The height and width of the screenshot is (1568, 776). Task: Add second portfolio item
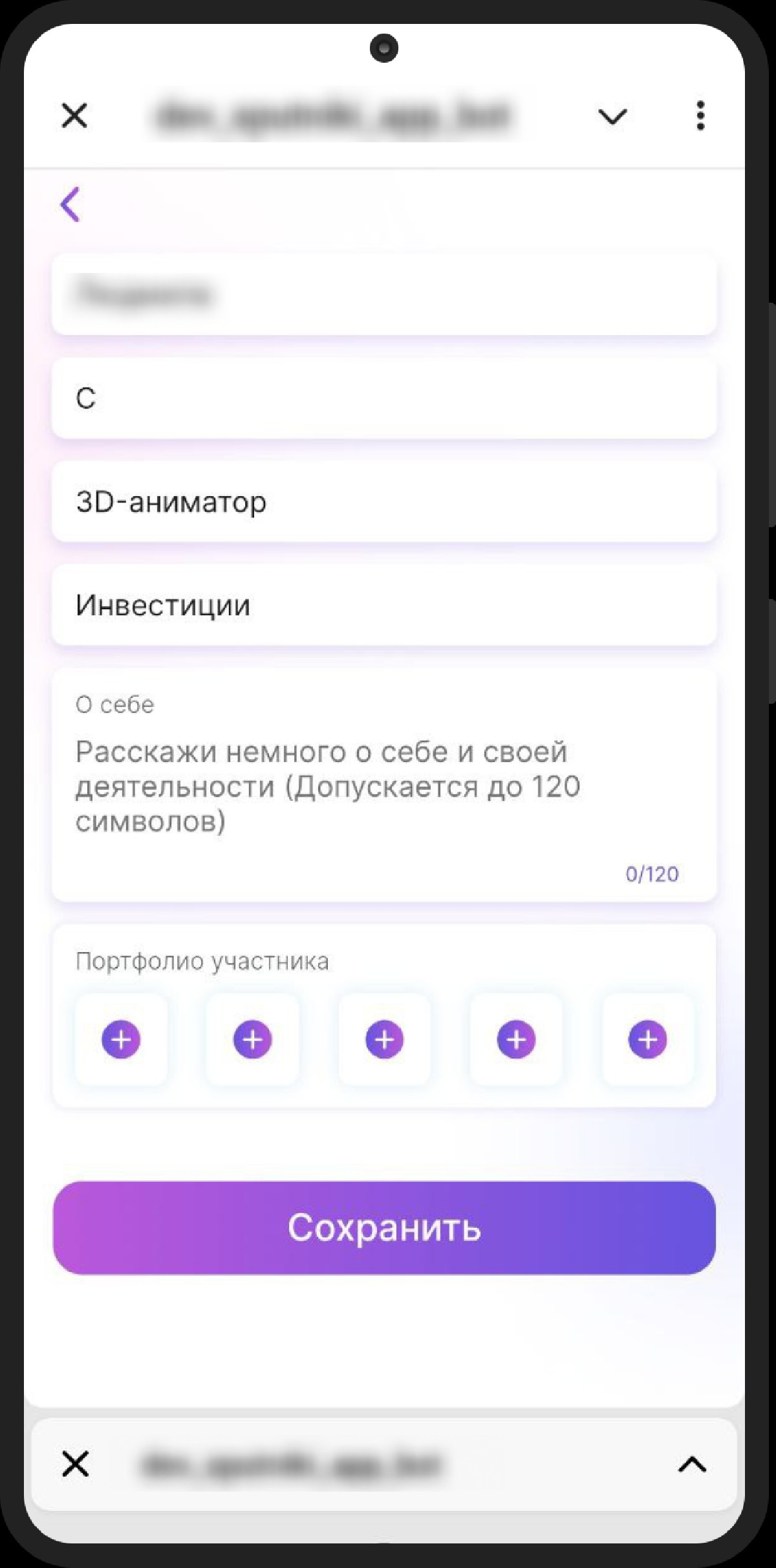[253, 1040]
